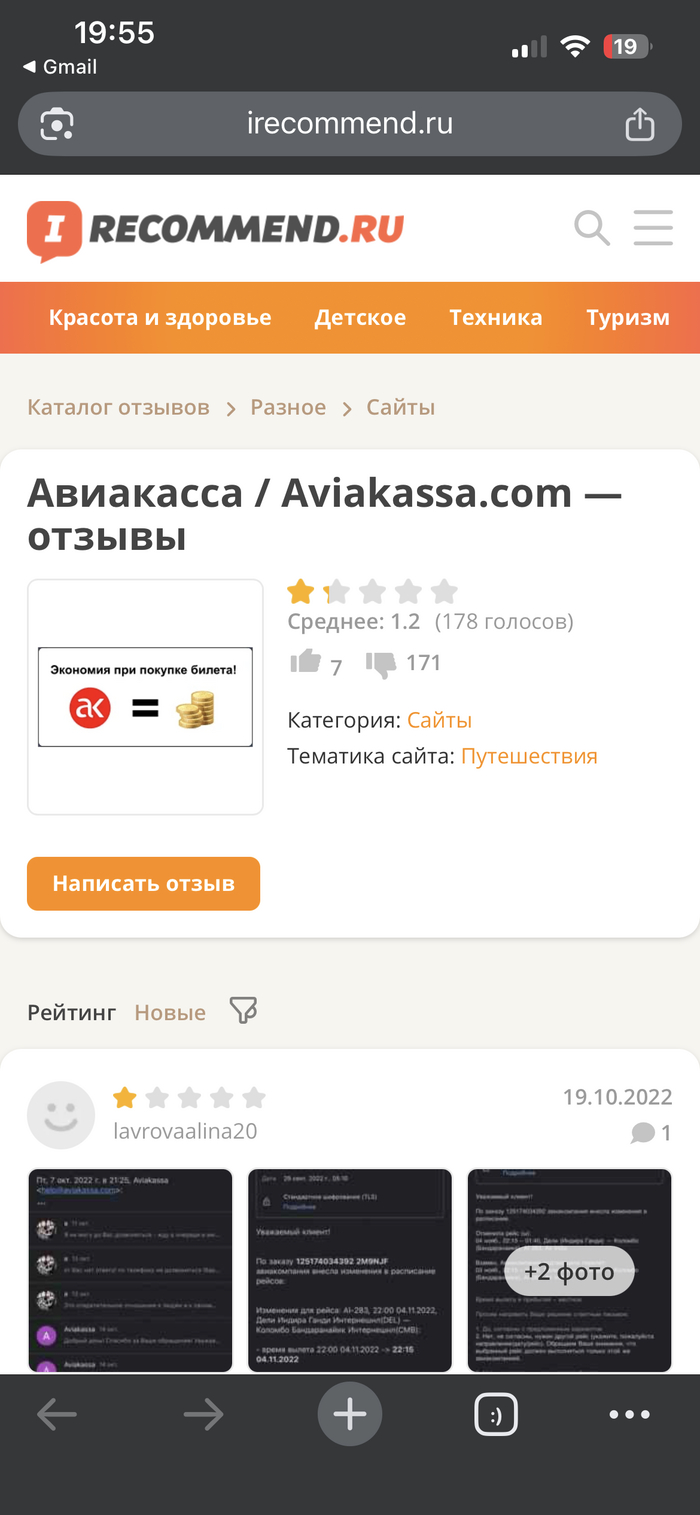View remaining +2 фото in review
Viewport: 700px width, 1515px height.
(569, 1271)
